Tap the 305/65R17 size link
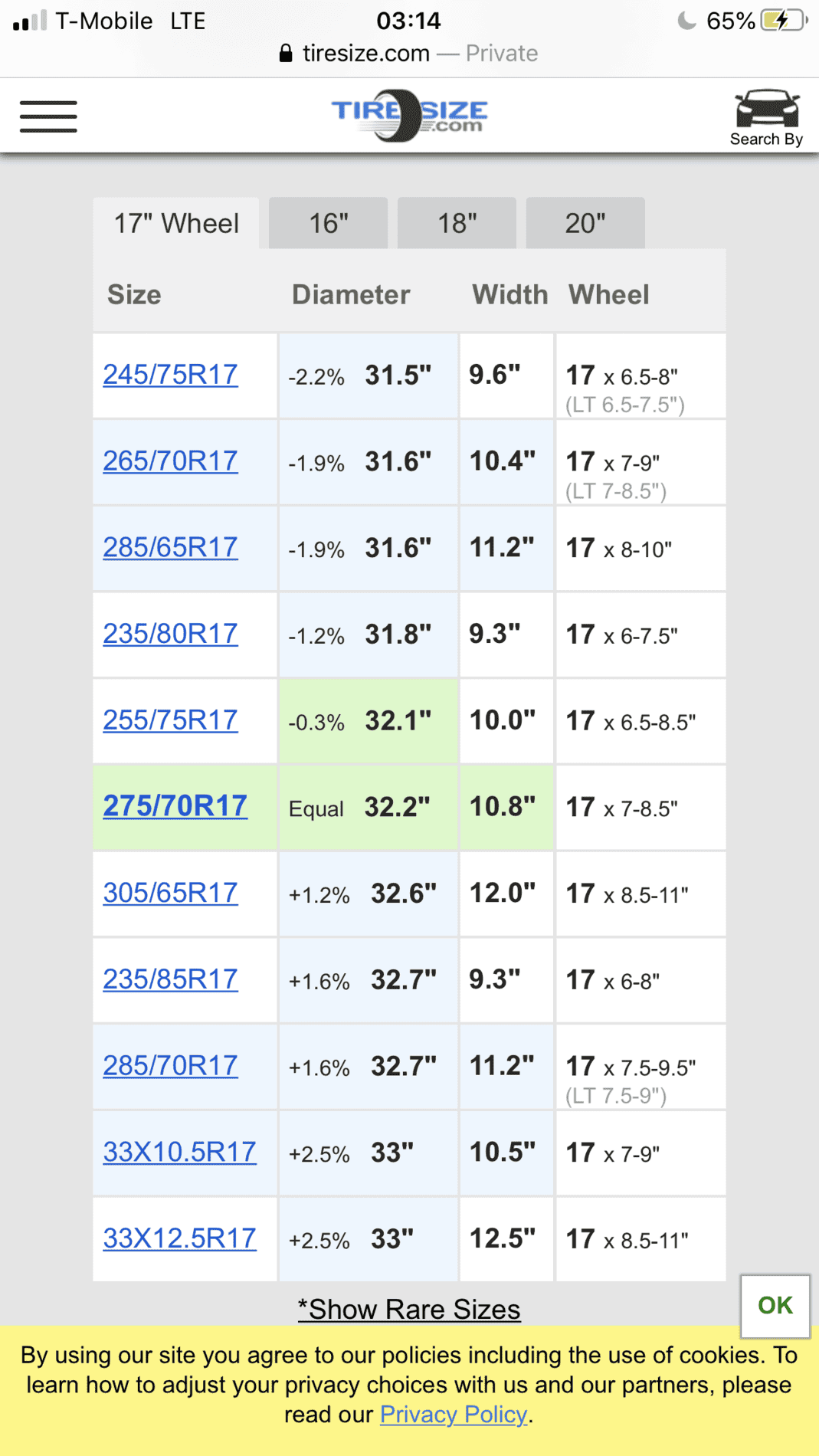The width and height of the screenshot is (819, 1456). 170,894
